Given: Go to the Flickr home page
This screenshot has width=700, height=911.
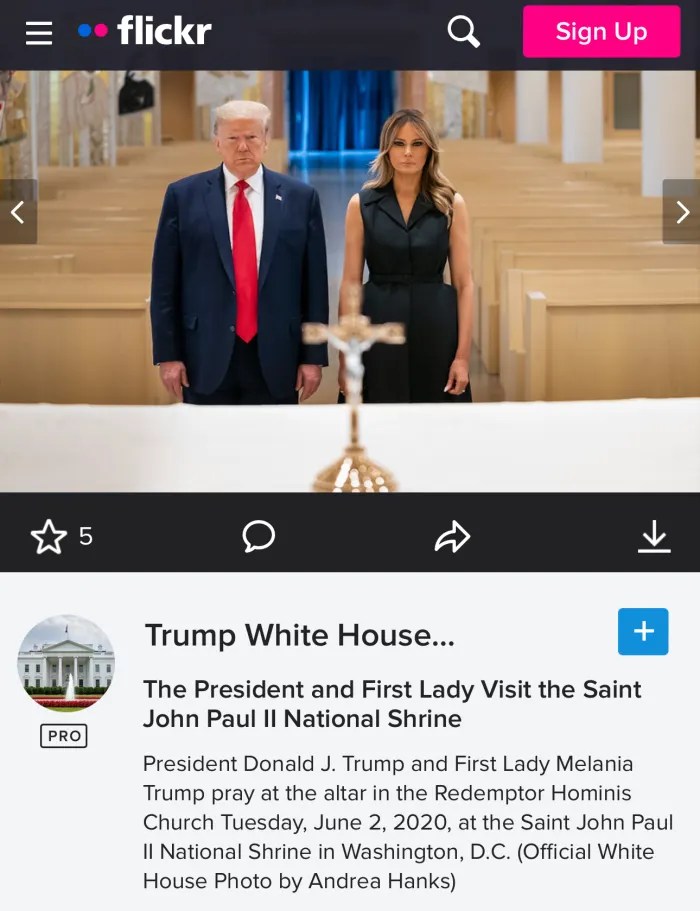Looking at the screenshot, I should tap(145, 31).
